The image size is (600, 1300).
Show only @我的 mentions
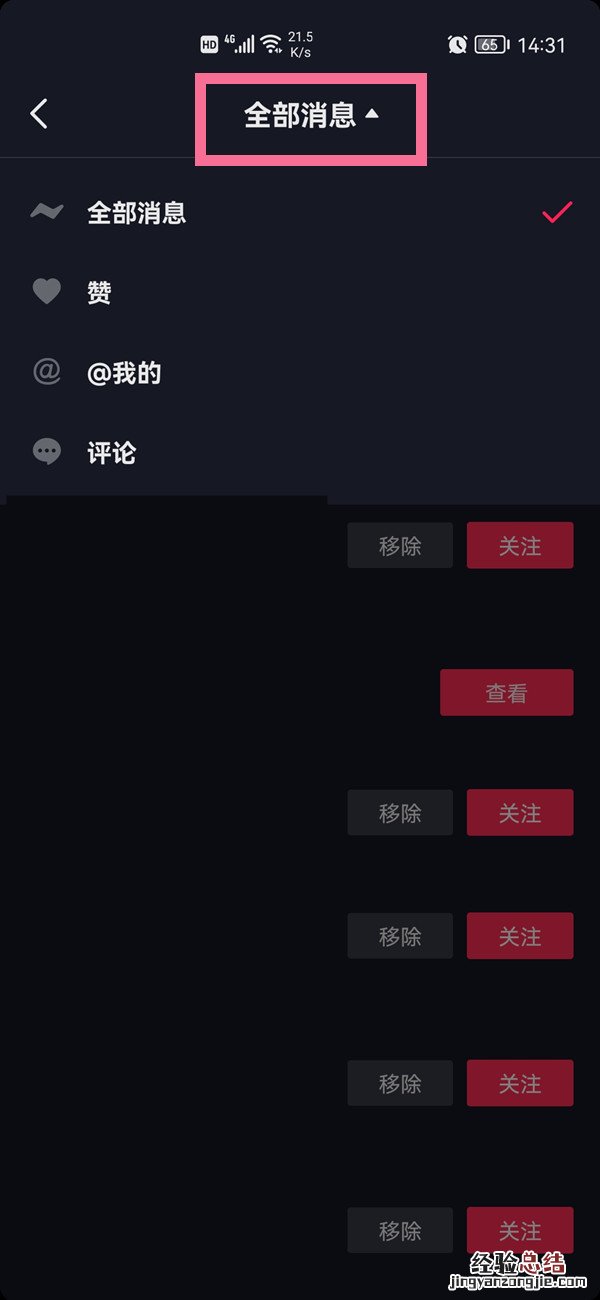click(124, 373)
